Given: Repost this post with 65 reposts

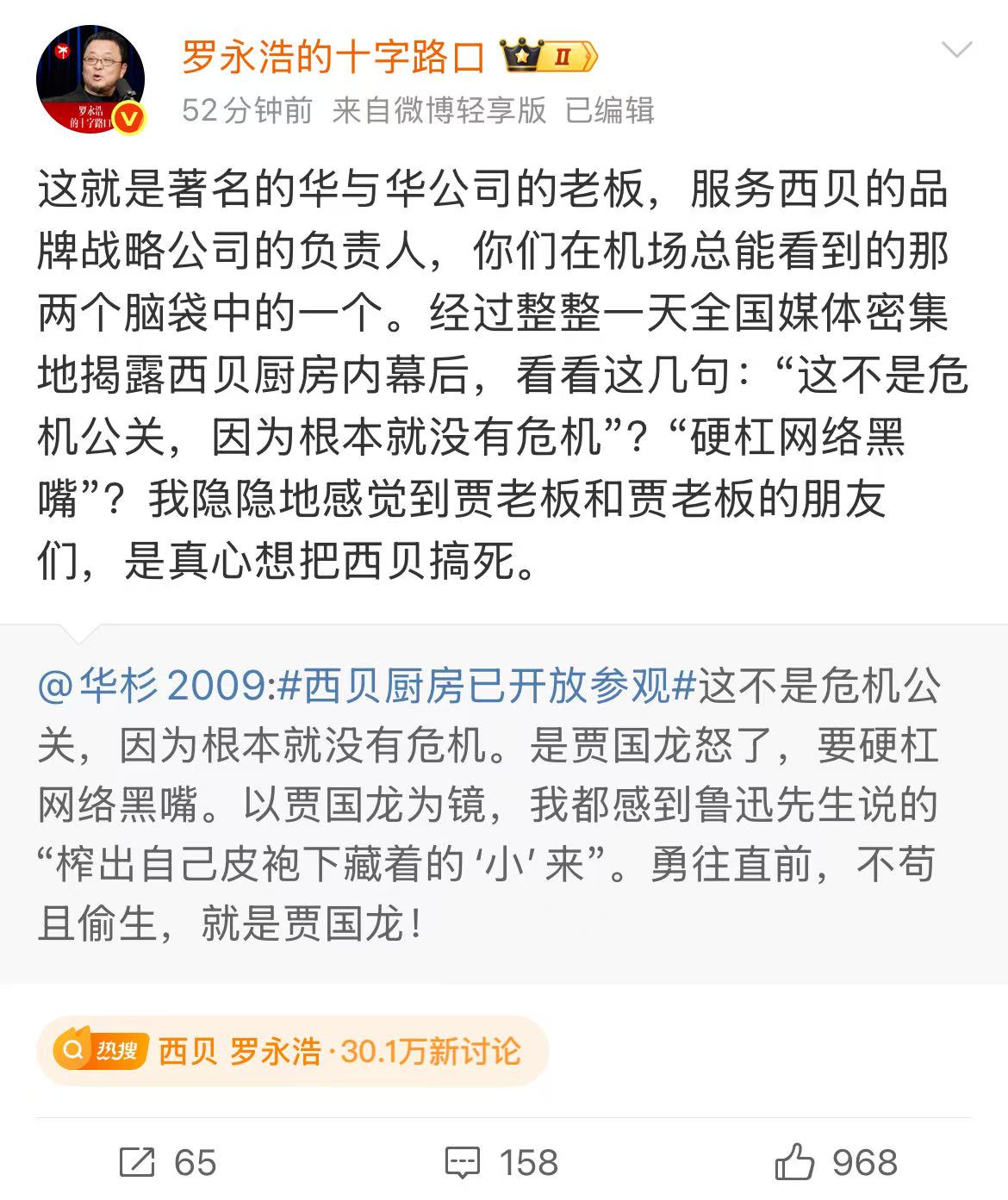Looking at the screenshot, I should click(169, 1162).
